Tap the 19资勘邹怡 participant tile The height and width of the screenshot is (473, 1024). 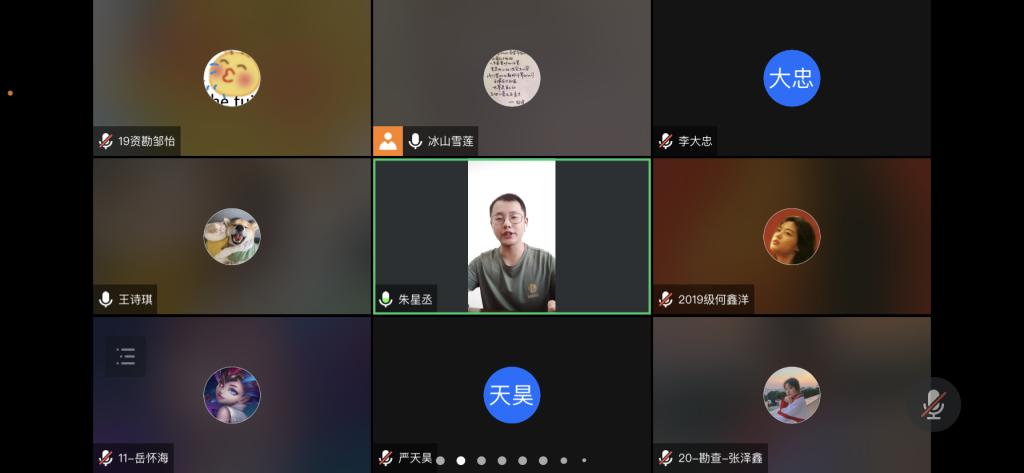point(232,78)
